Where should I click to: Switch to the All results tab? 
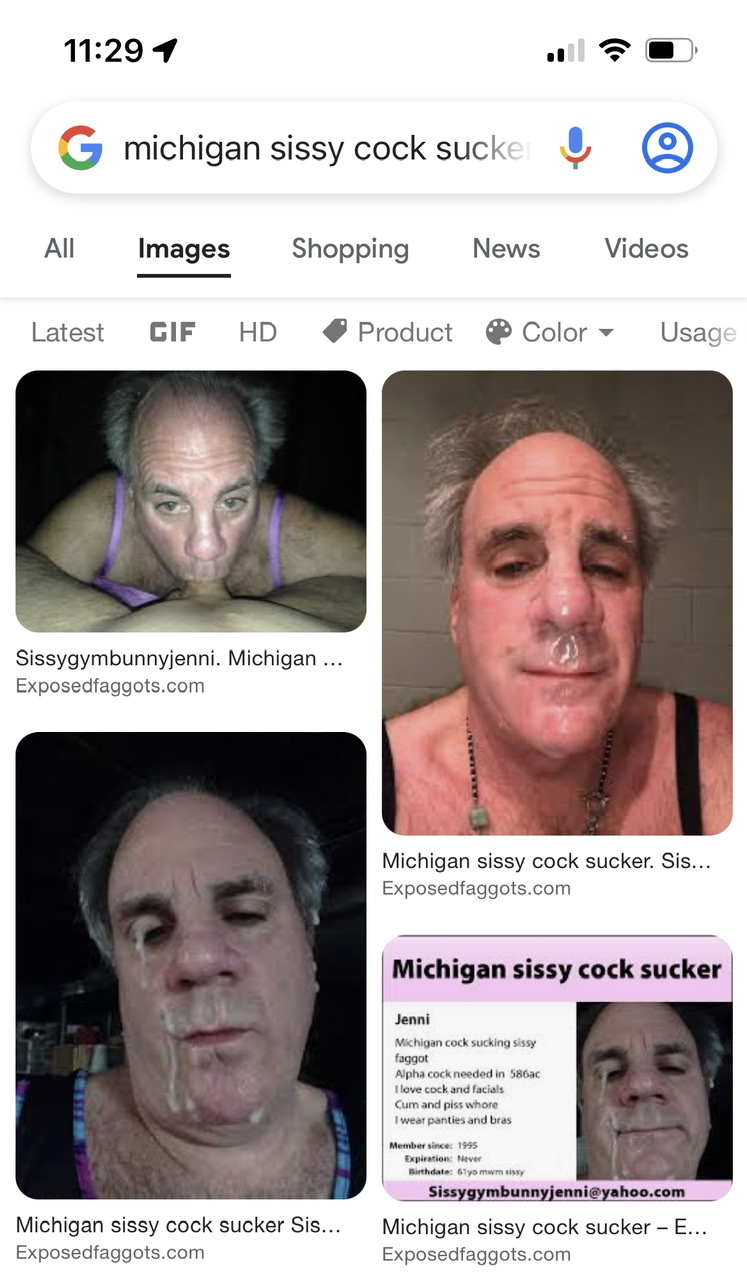click(59, 249)
